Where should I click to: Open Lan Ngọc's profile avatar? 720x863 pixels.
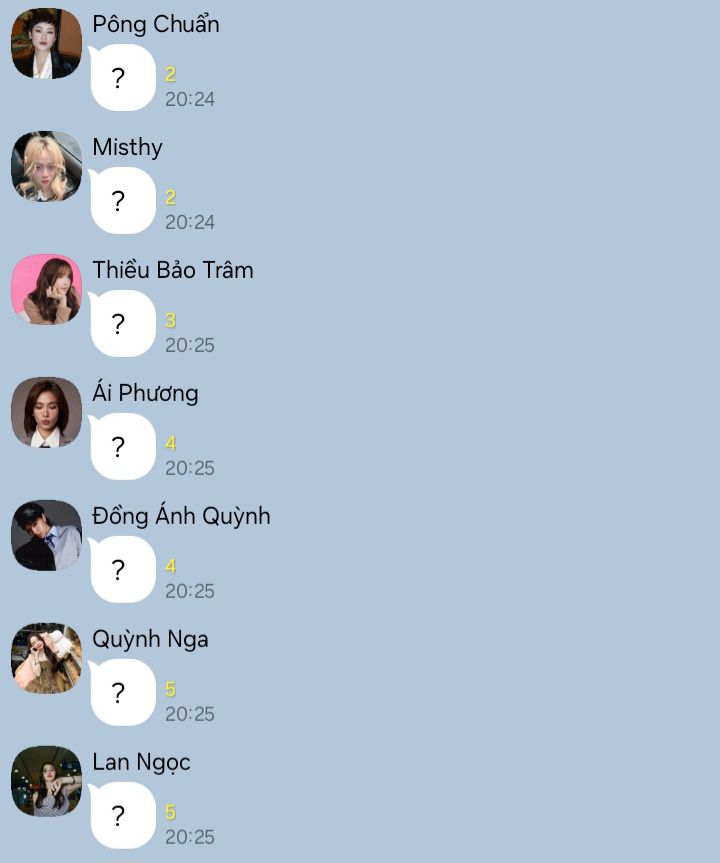[x=46, y=781]
